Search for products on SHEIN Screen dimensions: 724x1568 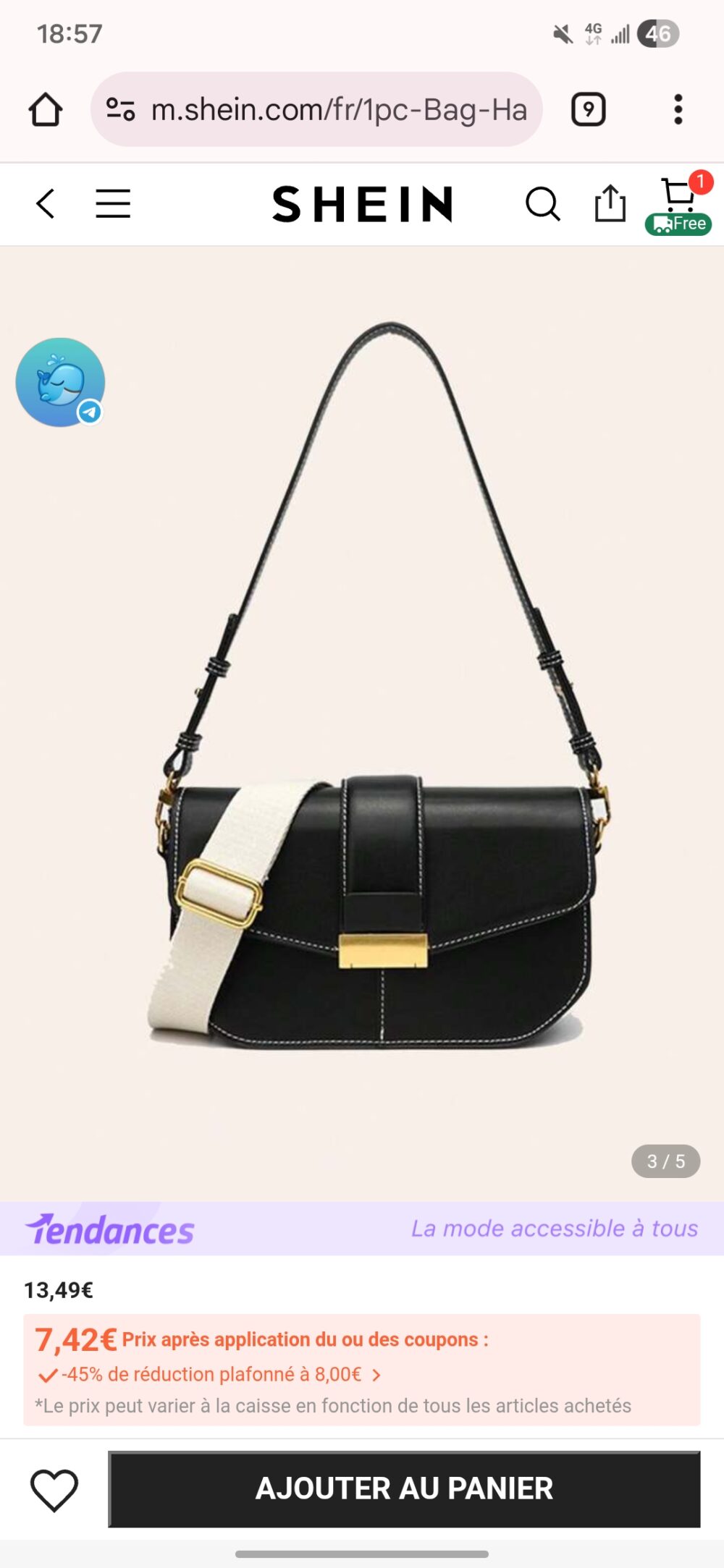[x=542, y=203]
